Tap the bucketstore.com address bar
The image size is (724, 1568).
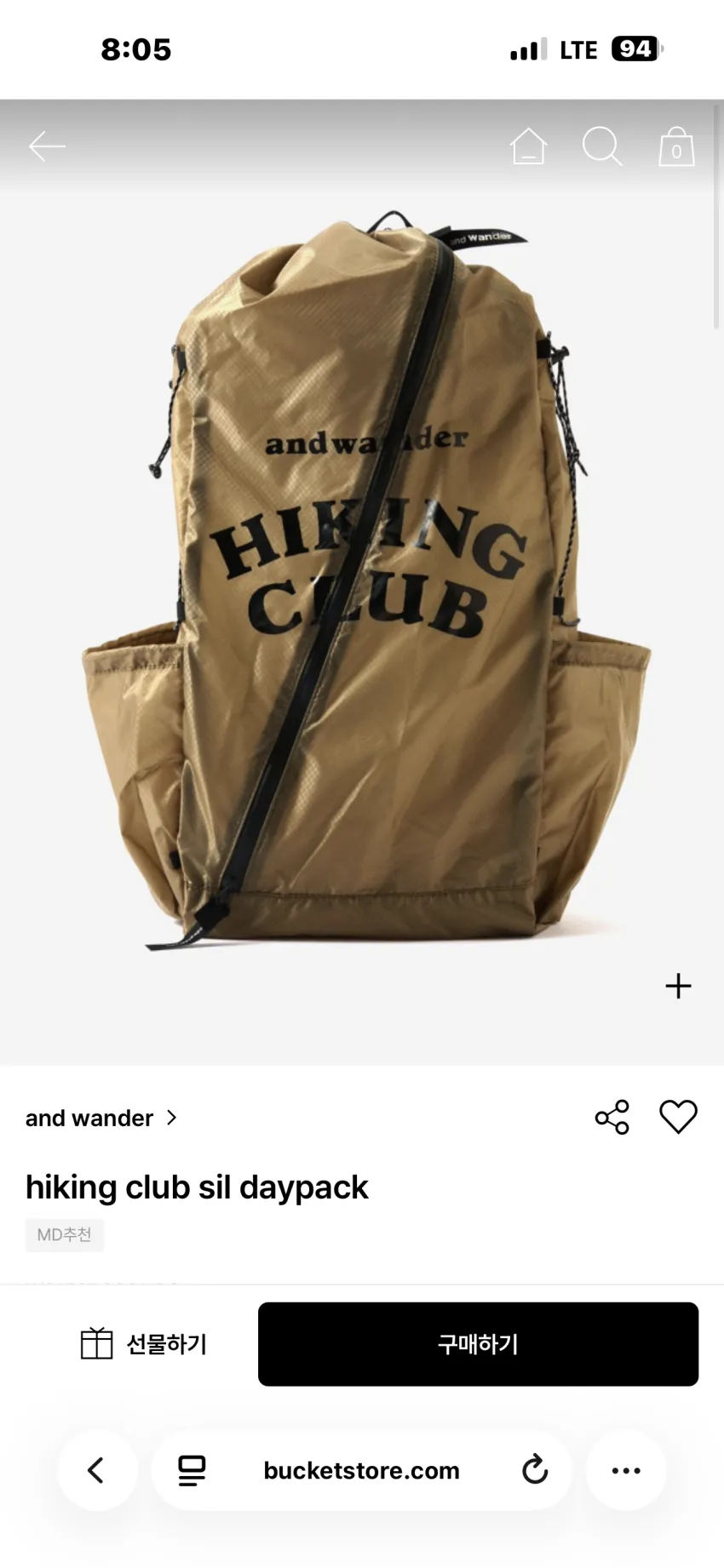click(361, 1470)
